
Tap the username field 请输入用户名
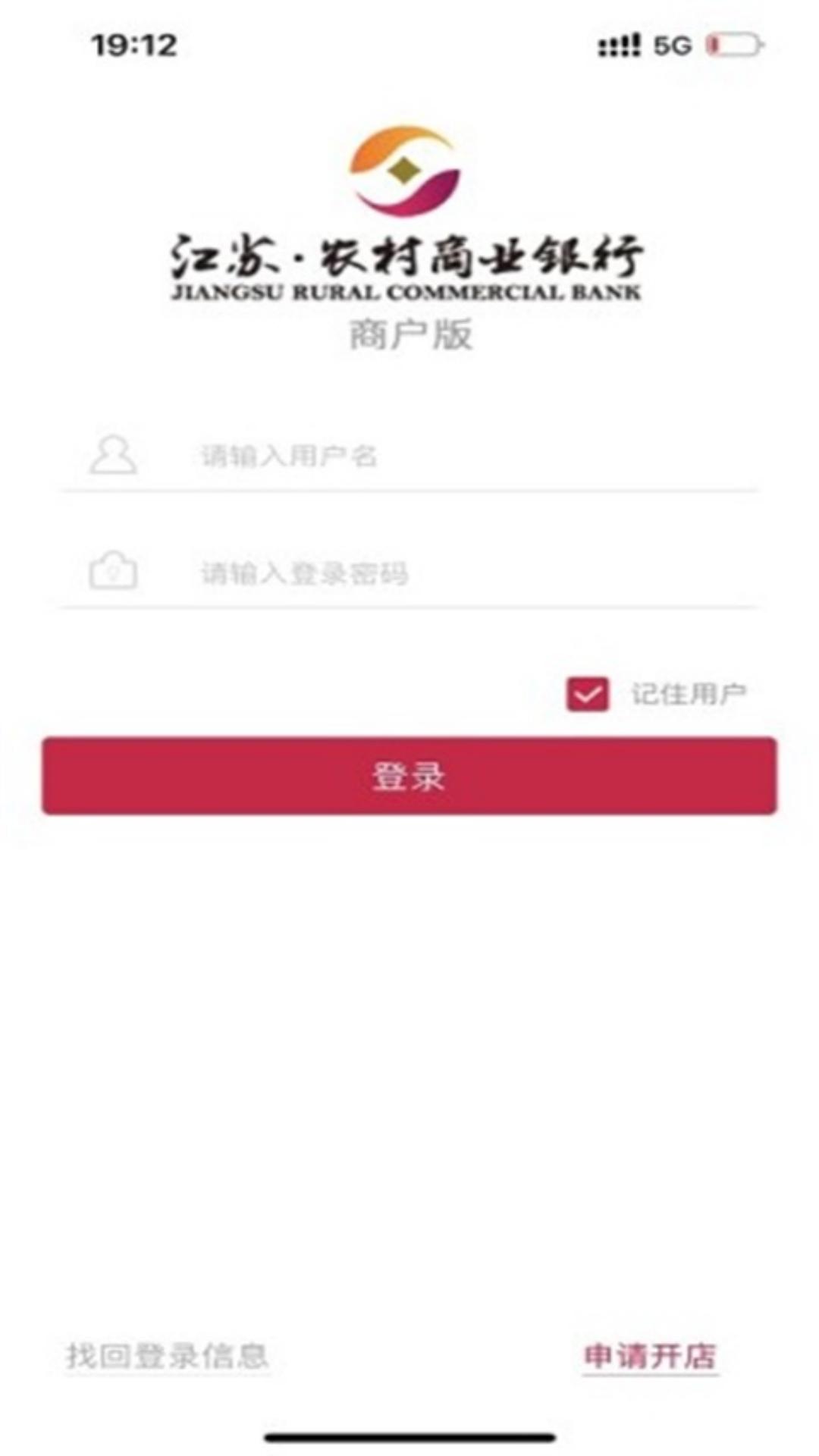(x=409, y=456)
